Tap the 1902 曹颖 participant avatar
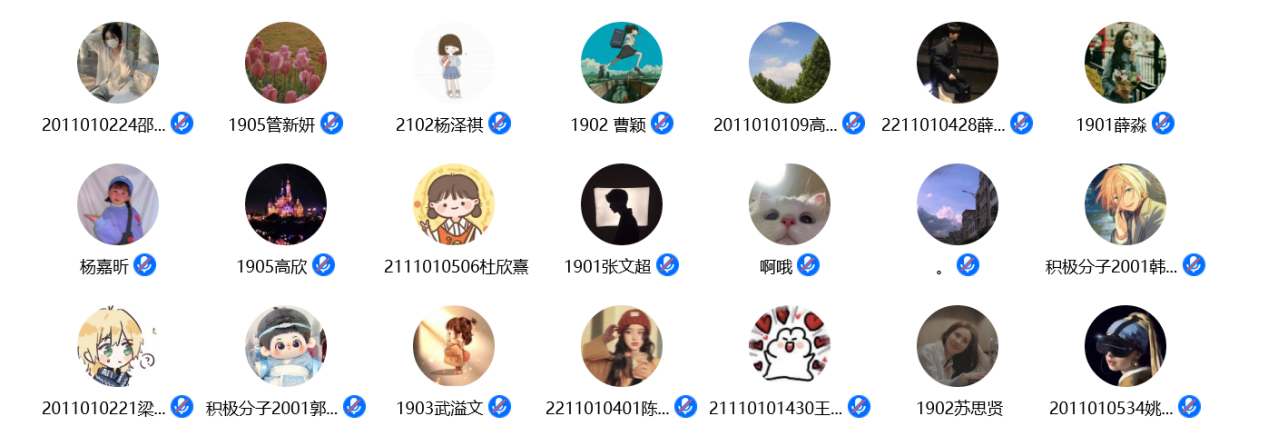The width and height of the screenshot is (1268, 446). click(622, 63)
